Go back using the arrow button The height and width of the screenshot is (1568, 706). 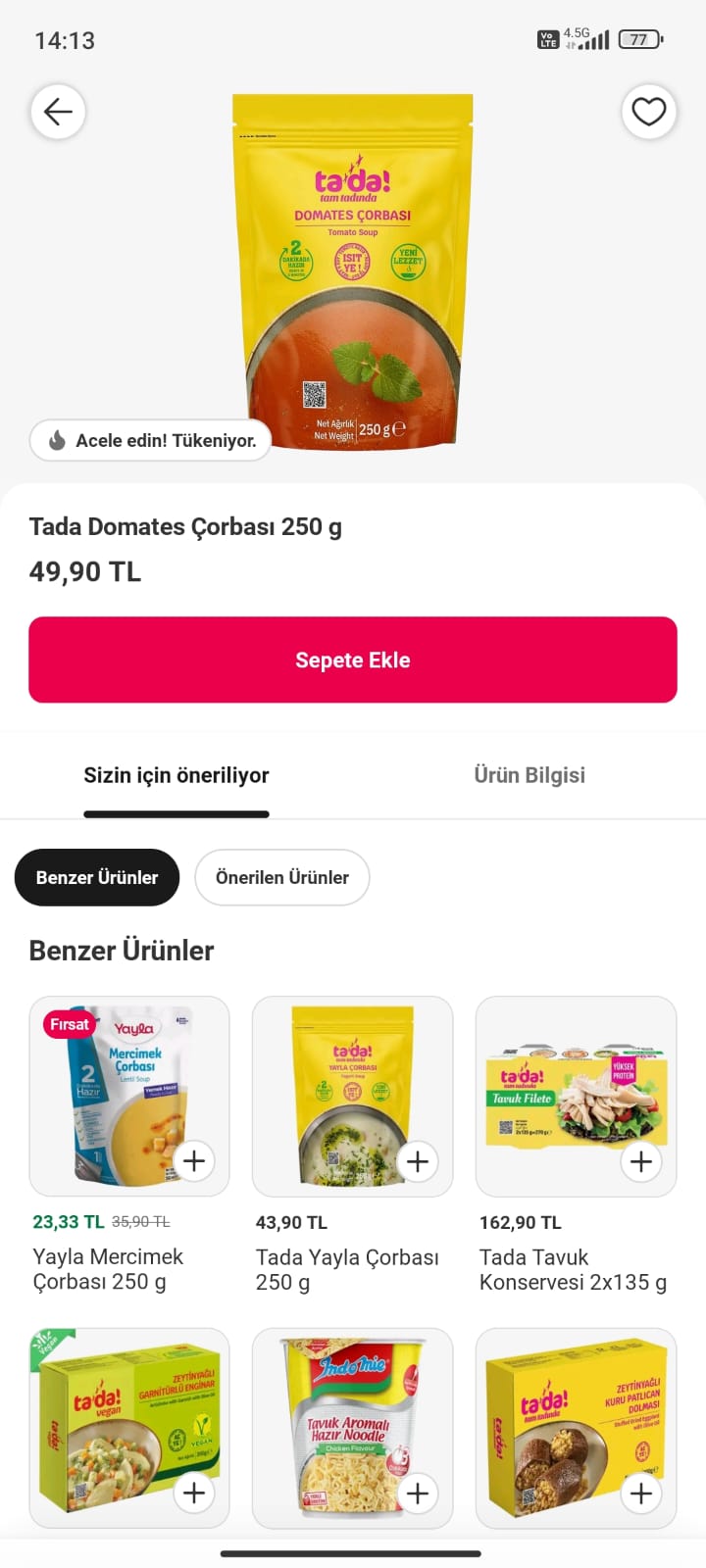(x=58, y=113)
